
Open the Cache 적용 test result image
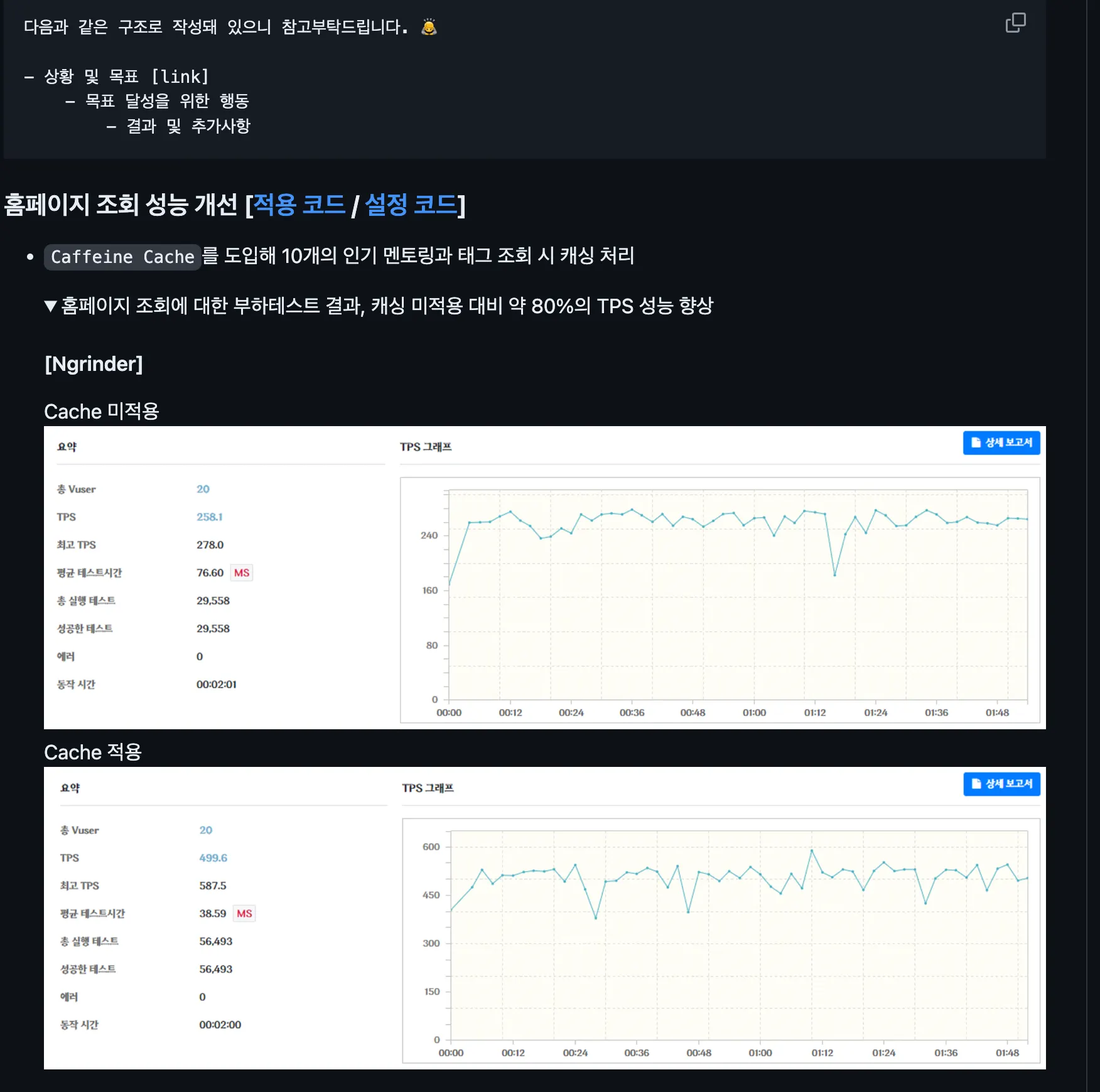tap(544, 918)
